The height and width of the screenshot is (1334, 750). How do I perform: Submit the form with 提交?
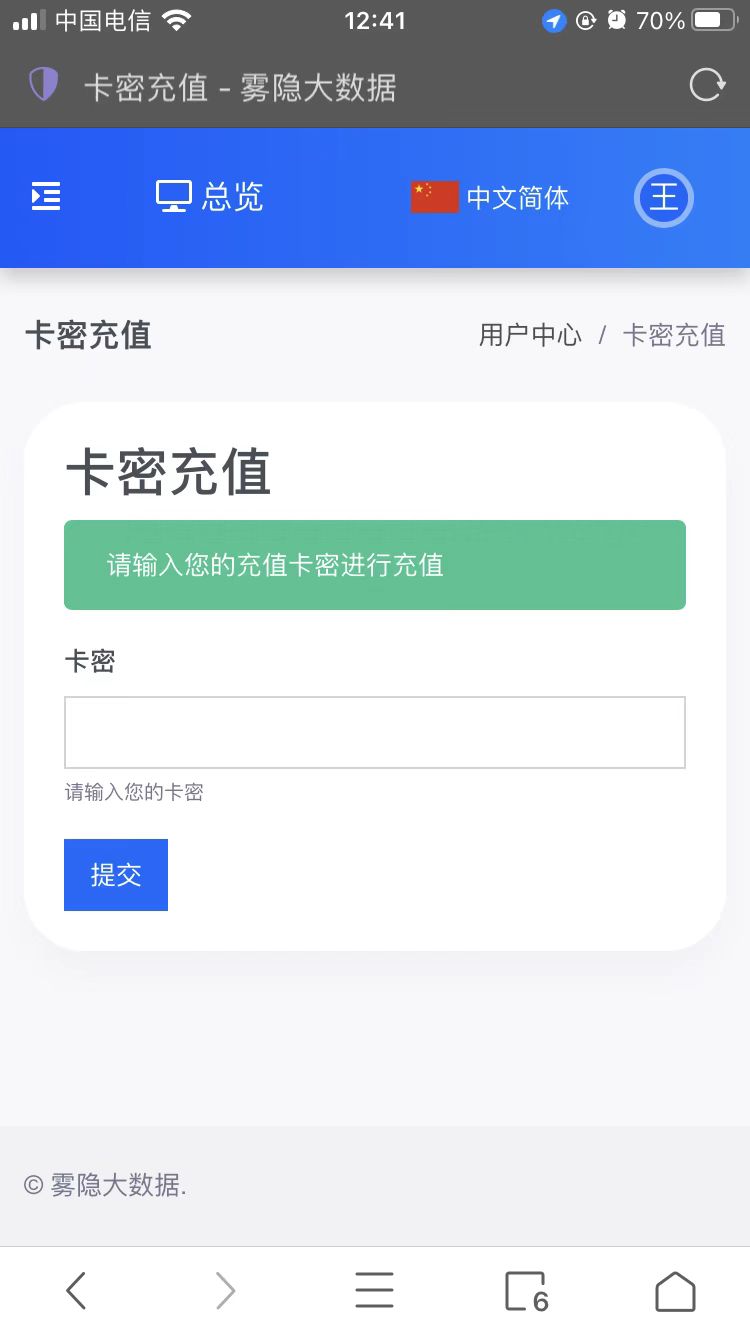[116, 875]
